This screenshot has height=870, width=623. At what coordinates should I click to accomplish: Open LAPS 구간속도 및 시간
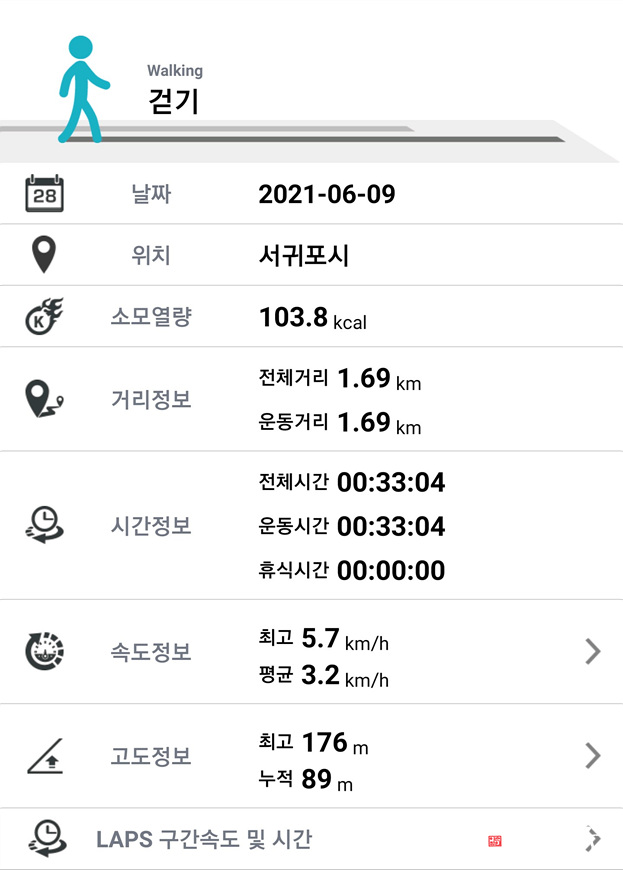pyautogui.click(x=592, y=839)
